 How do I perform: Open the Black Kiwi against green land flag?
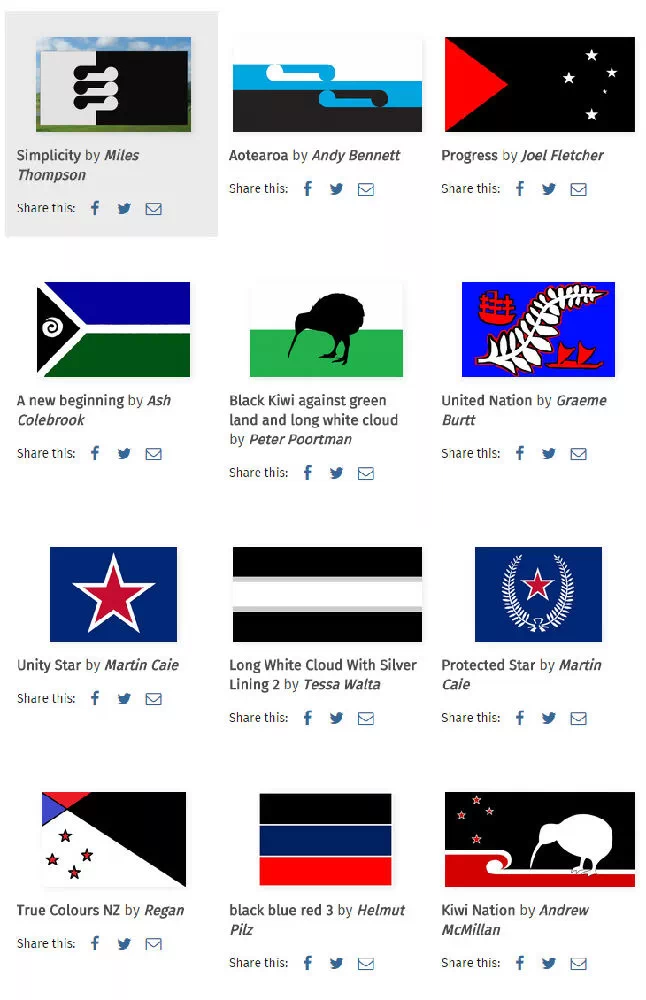coord(326,329)
